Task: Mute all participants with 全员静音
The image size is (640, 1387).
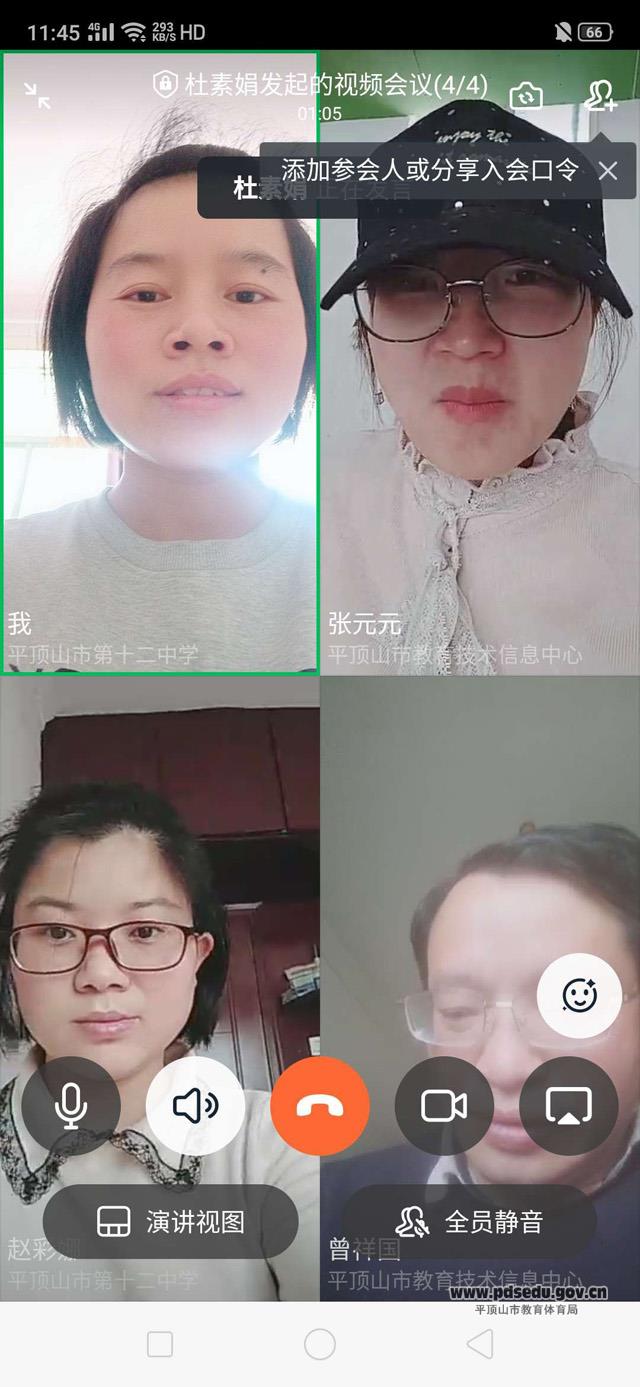Action: click(x=469, y=1221)
